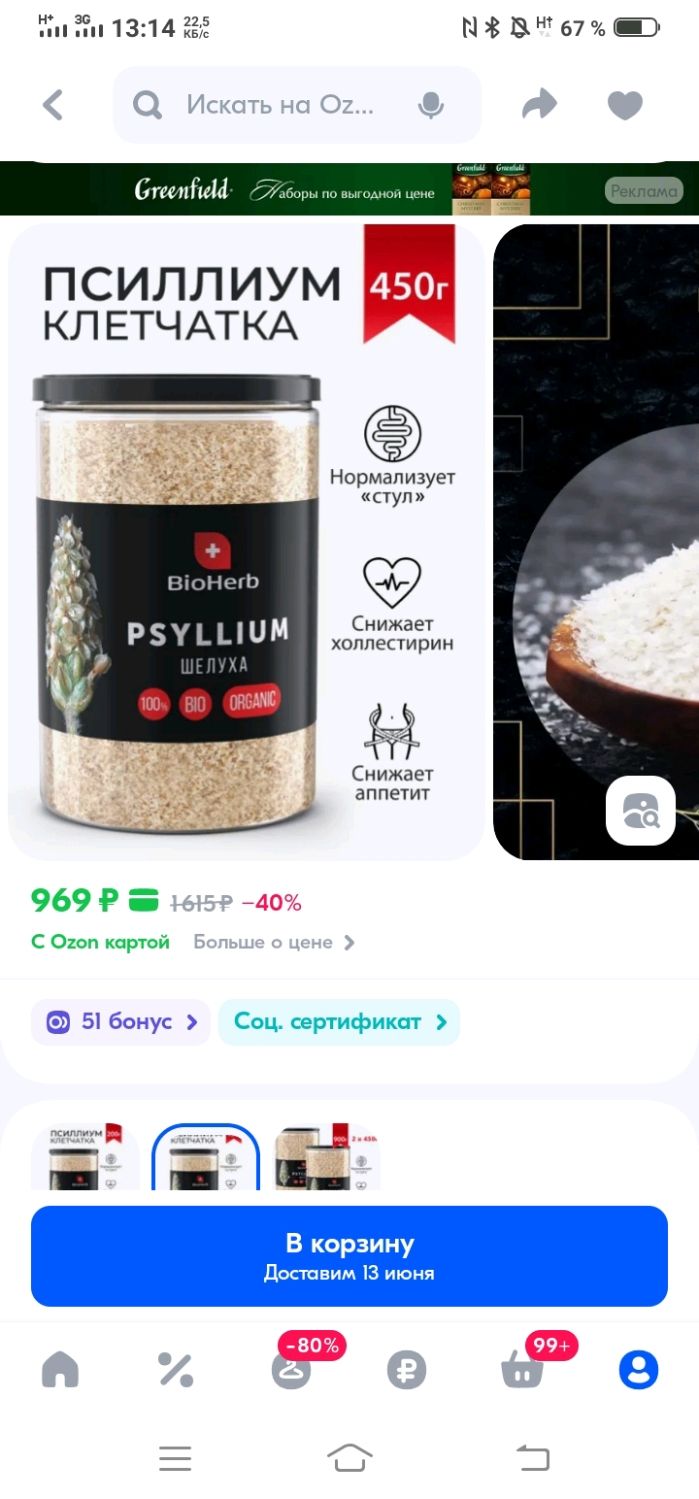Open the Greenfield ad banner

349,189
